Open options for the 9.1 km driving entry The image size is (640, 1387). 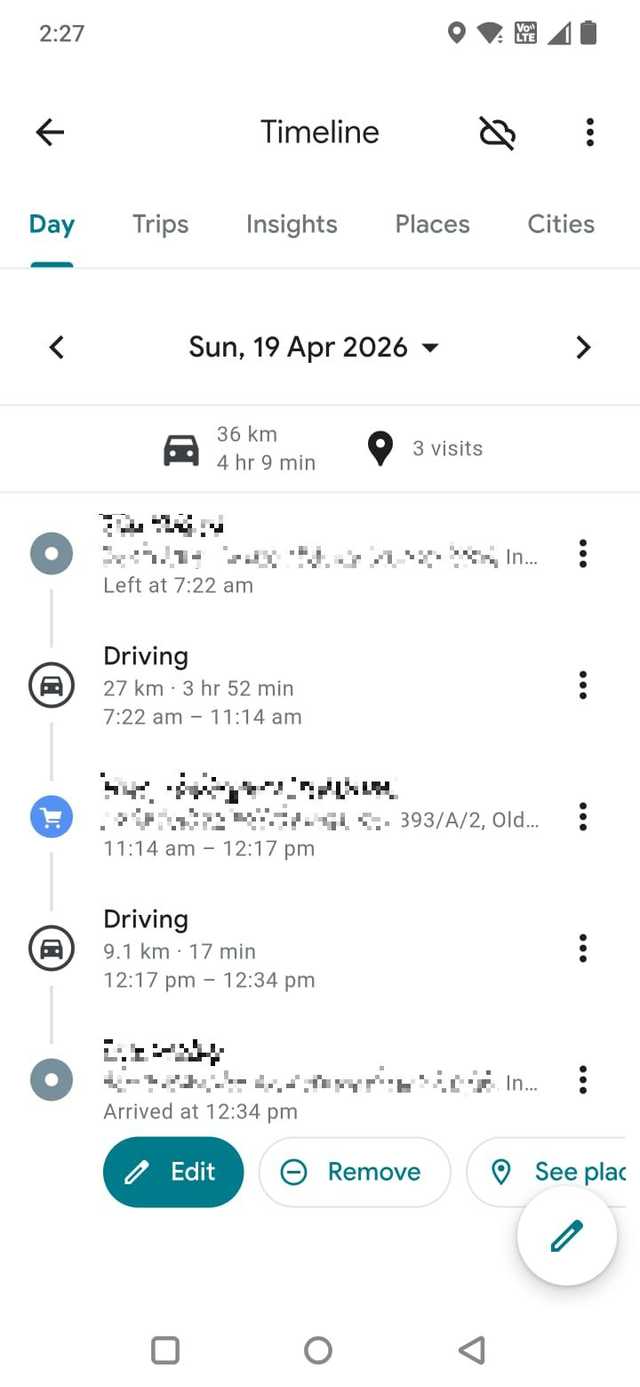[583, 948]
